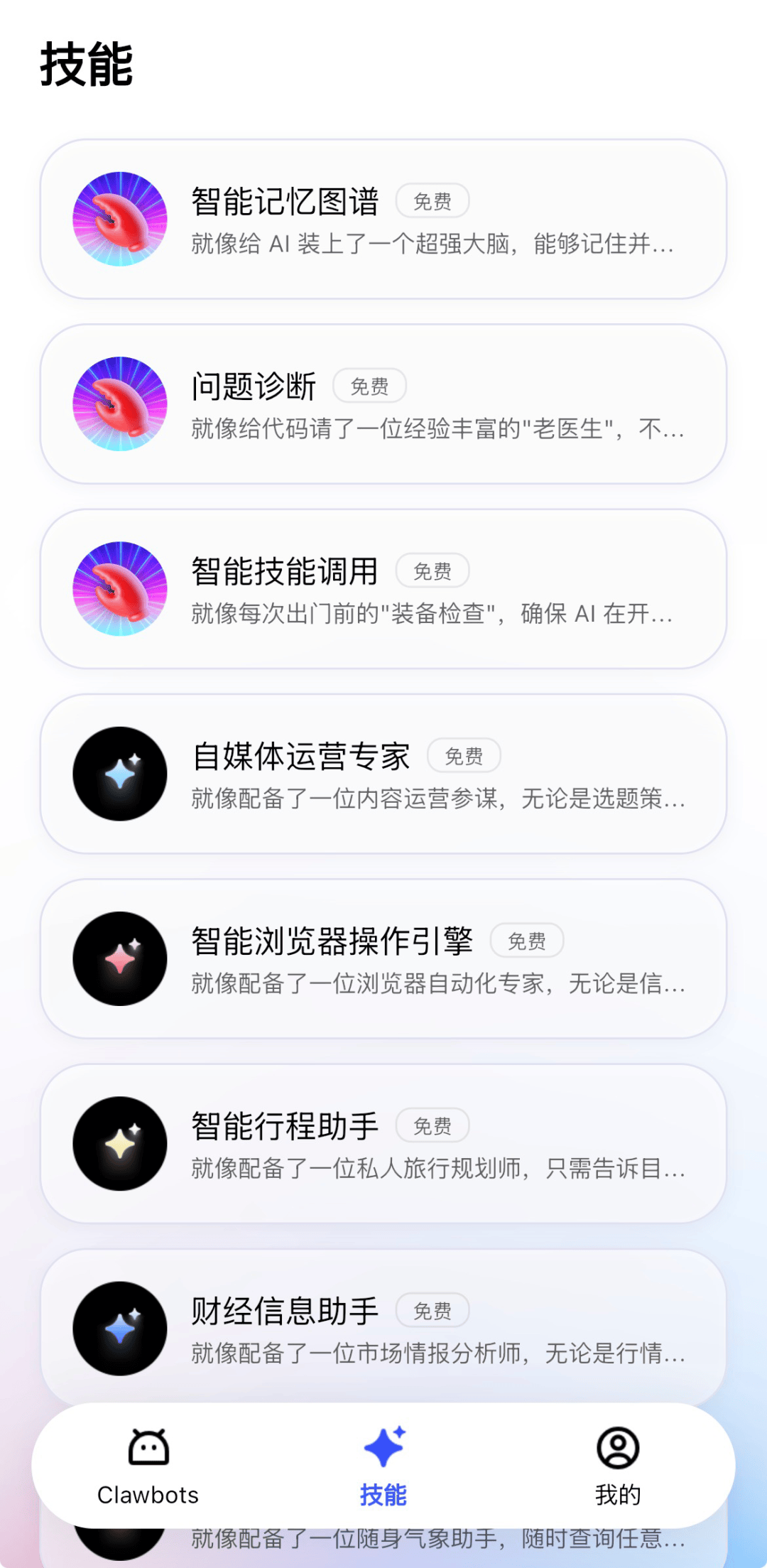This screenshot has height=1568, width=767.
Task: Select the 智能技能调用 skill card
Action: click(383, 589)
